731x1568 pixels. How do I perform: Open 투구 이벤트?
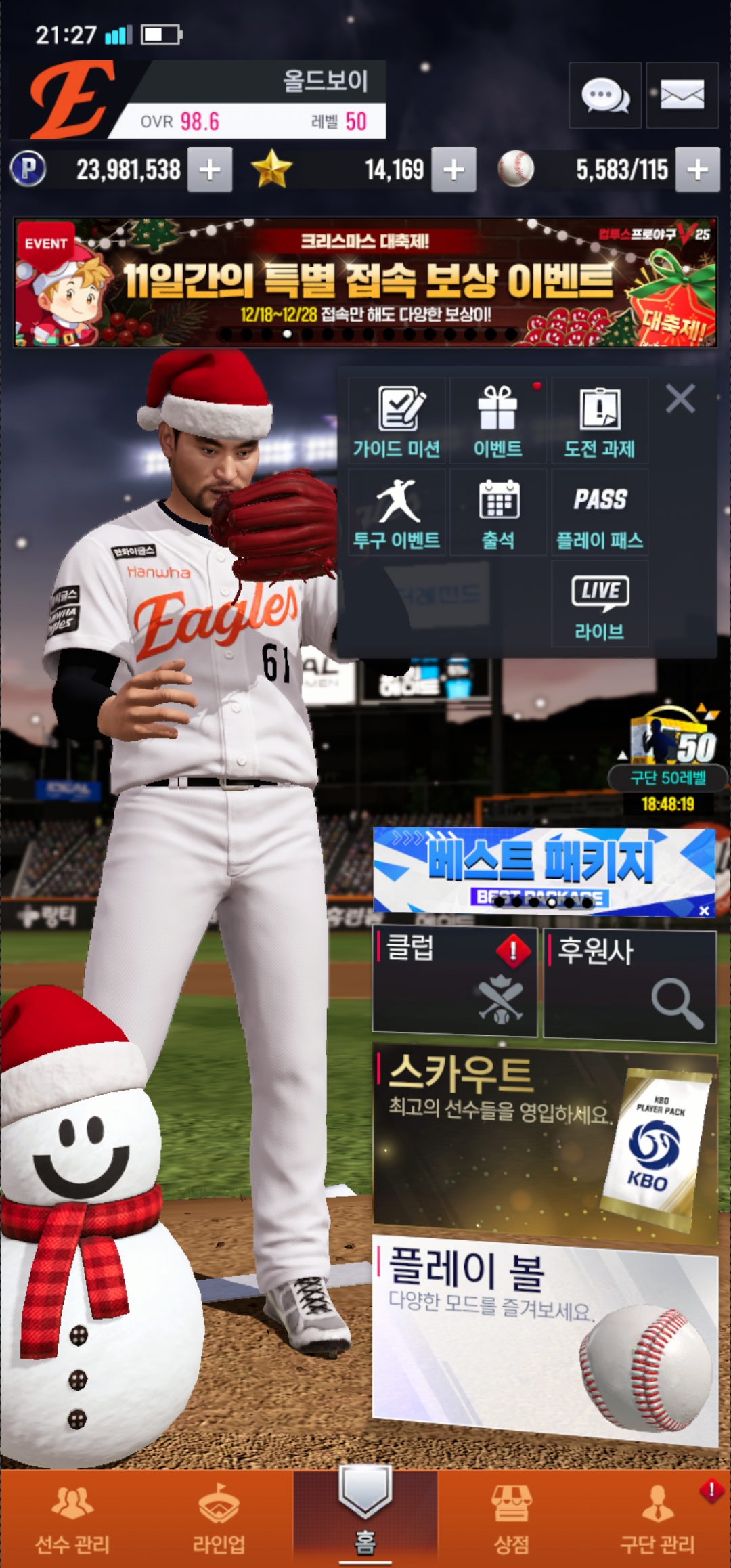click(x=397, y=513)
